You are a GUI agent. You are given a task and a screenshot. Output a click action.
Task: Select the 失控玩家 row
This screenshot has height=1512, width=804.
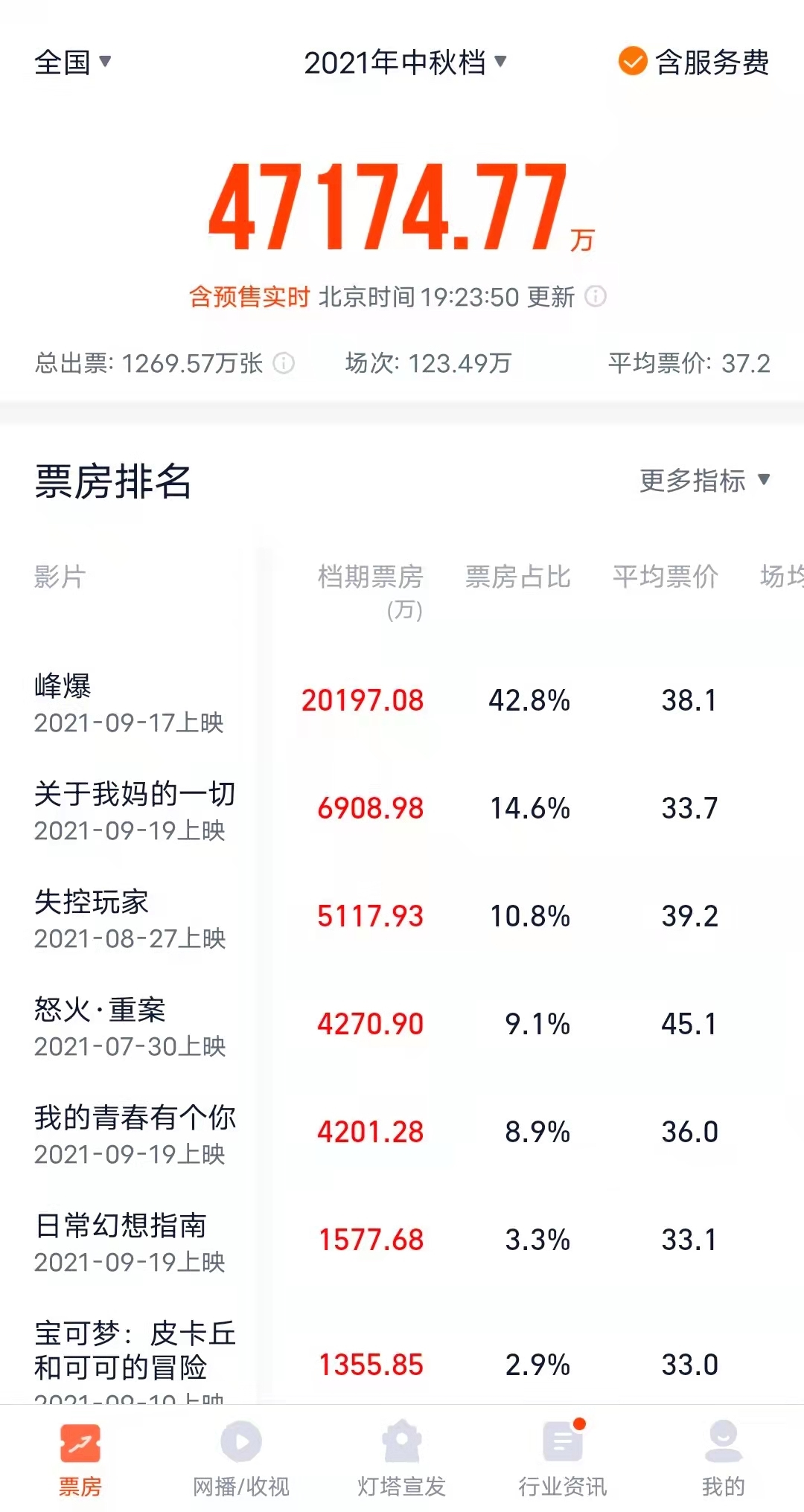coord(402,917)
